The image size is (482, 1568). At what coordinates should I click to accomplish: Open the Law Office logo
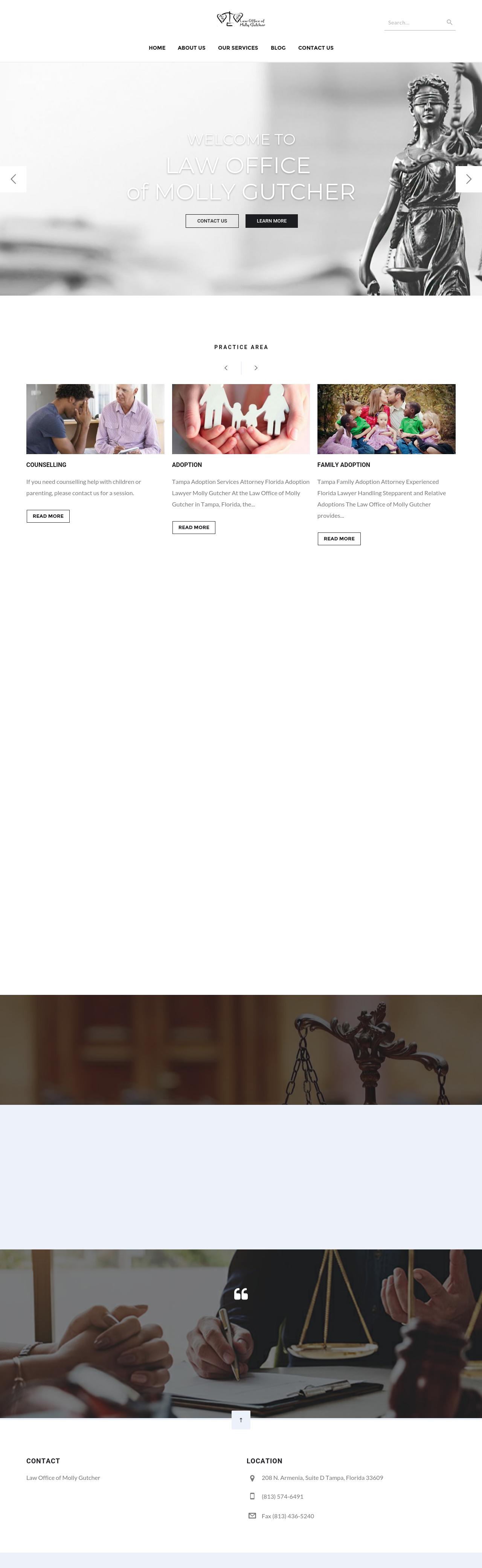(x=241, y=20)
